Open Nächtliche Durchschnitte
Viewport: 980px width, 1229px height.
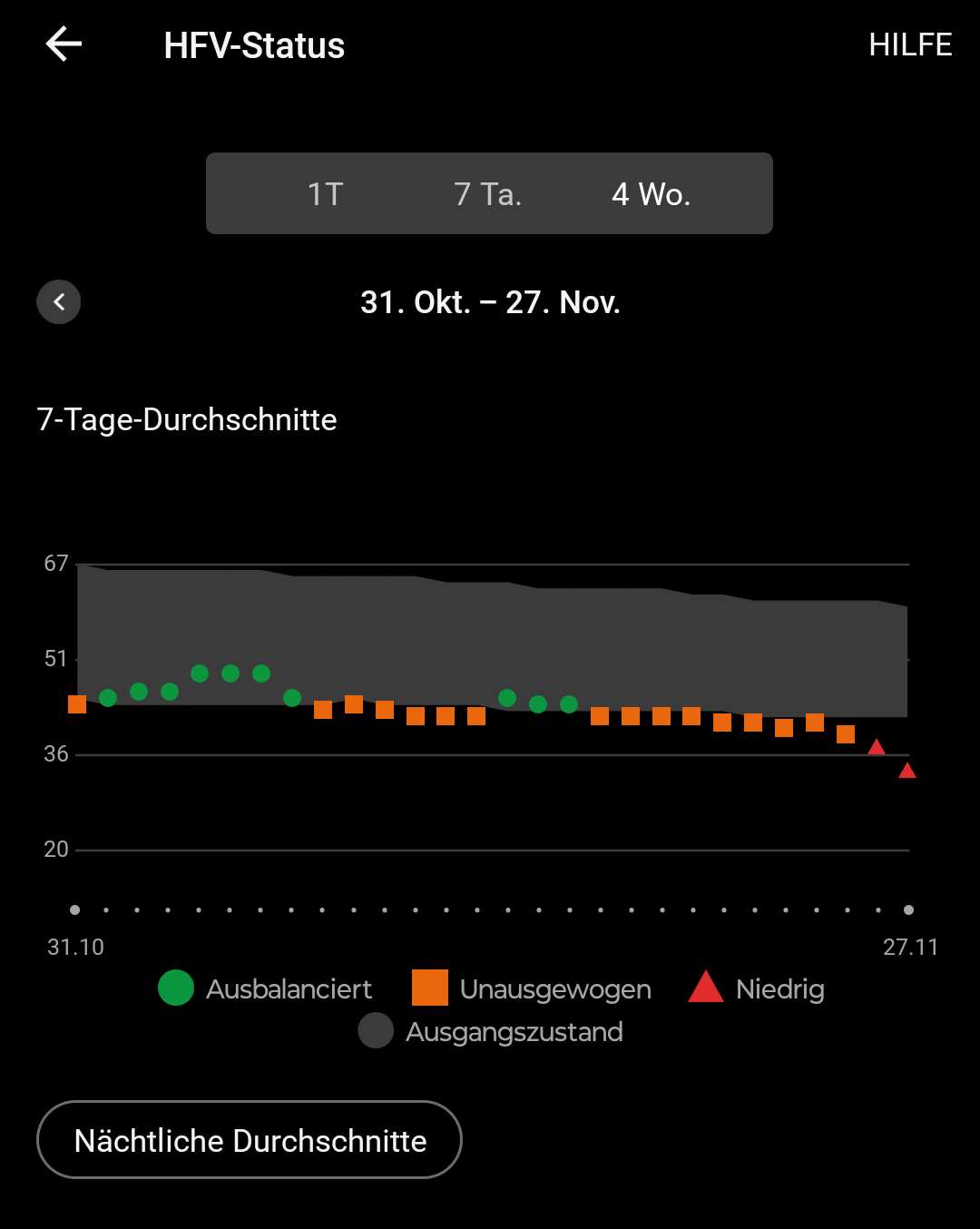coord(250,1140)
